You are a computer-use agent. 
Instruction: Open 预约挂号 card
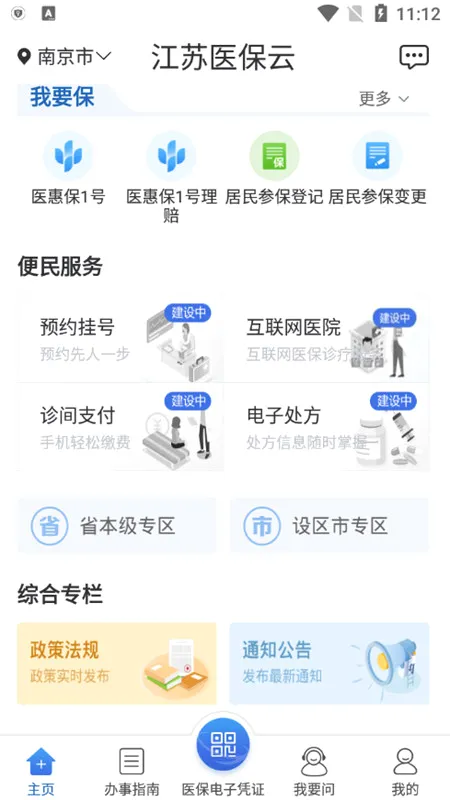[x=120, y=338]
